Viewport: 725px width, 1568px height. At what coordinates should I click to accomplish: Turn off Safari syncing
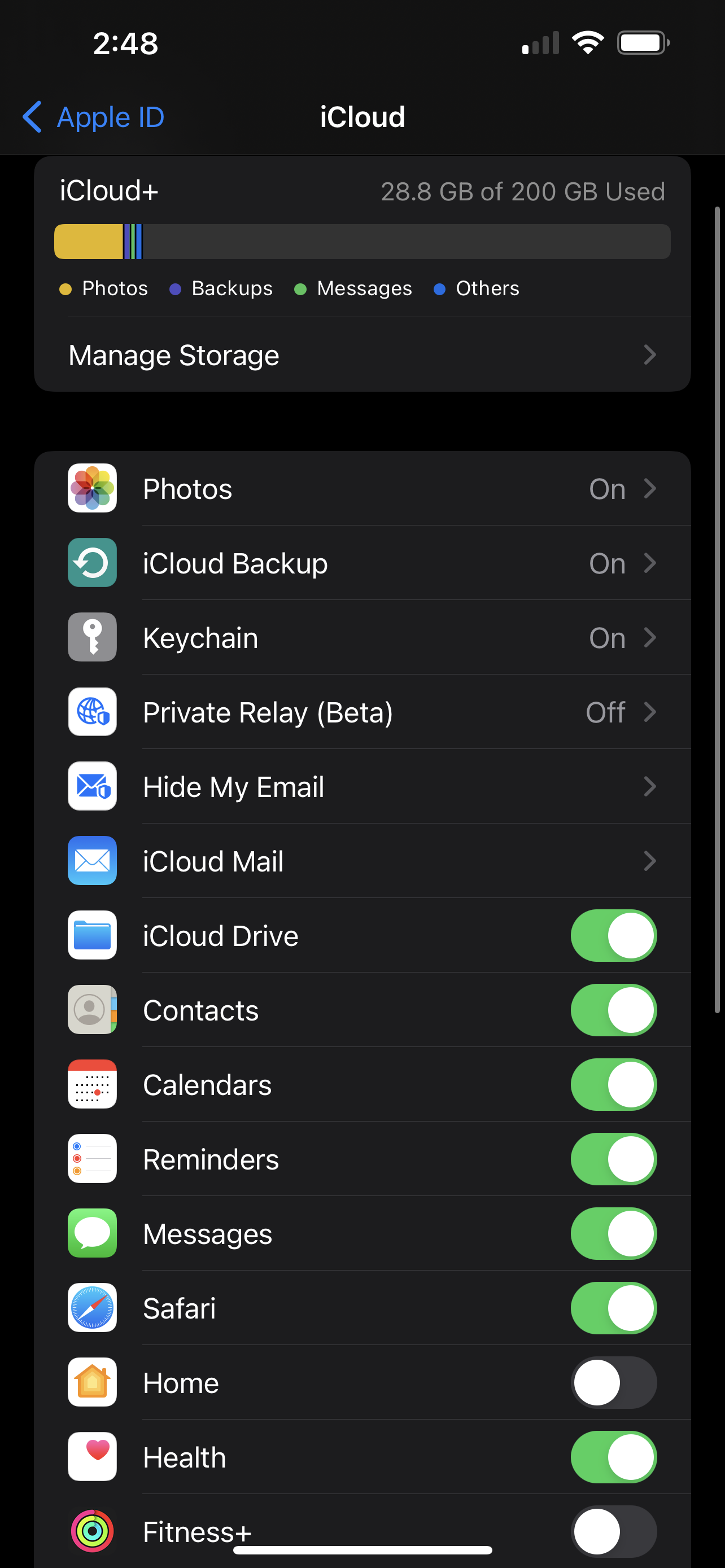pos(613,1308)
